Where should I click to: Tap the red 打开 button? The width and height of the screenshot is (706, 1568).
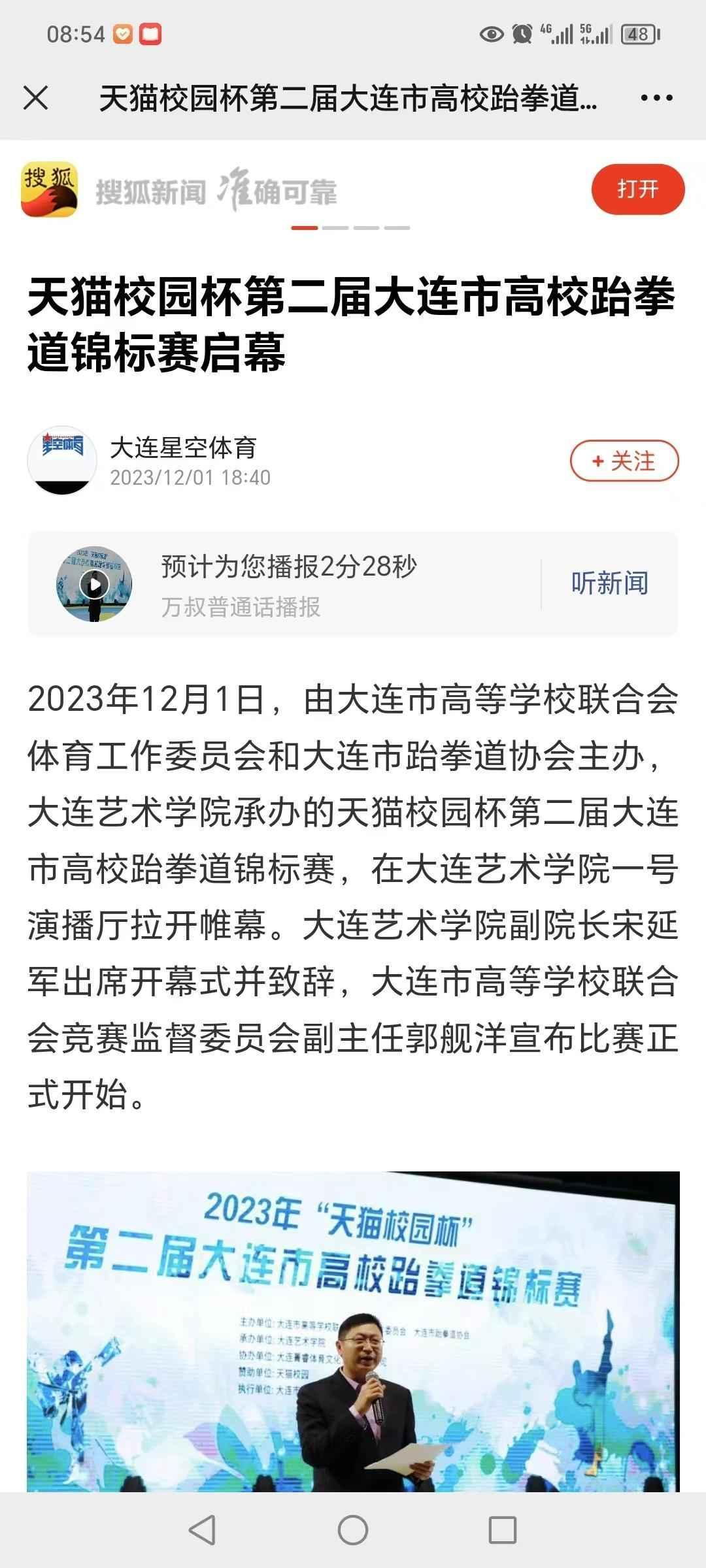click(637, 189)
